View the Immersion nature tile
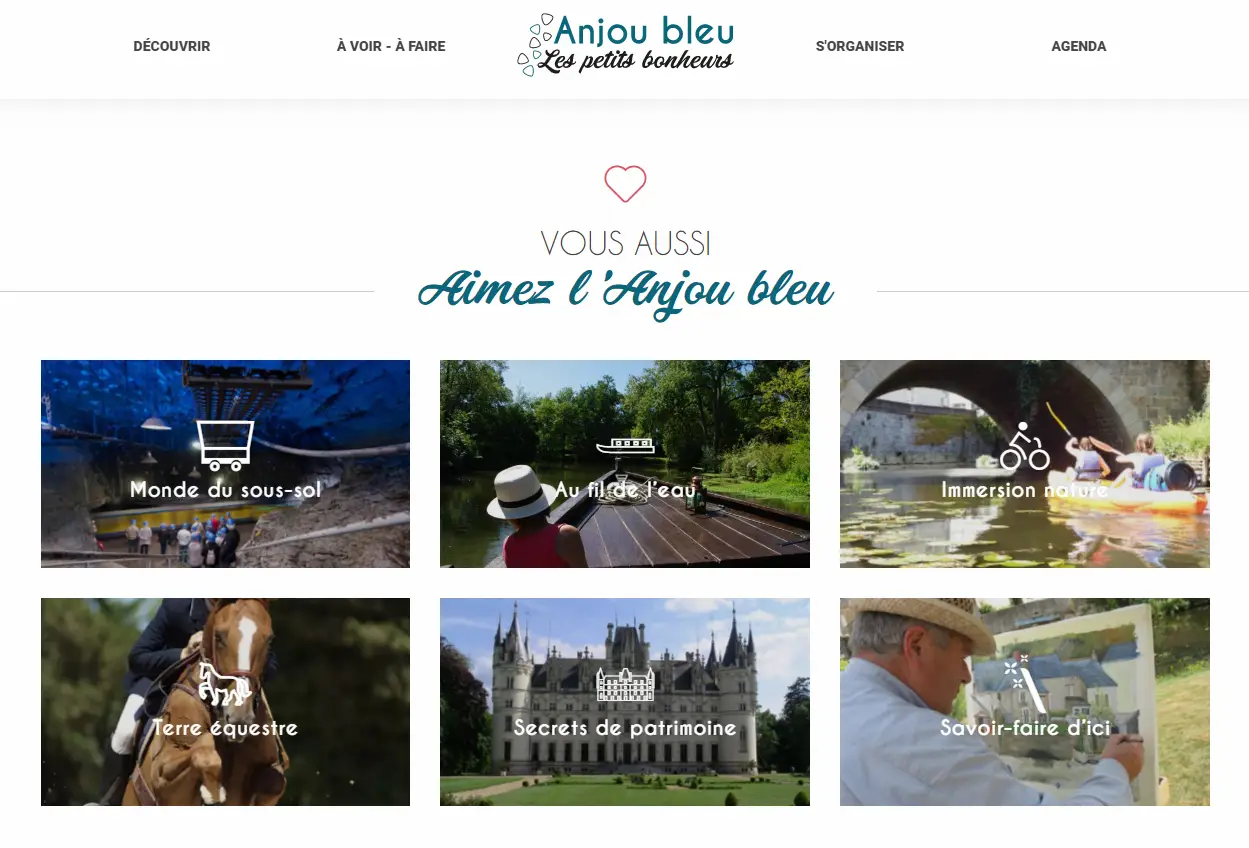The width and height of the screenshot is (1249, 848). [x=1024, y=464]
